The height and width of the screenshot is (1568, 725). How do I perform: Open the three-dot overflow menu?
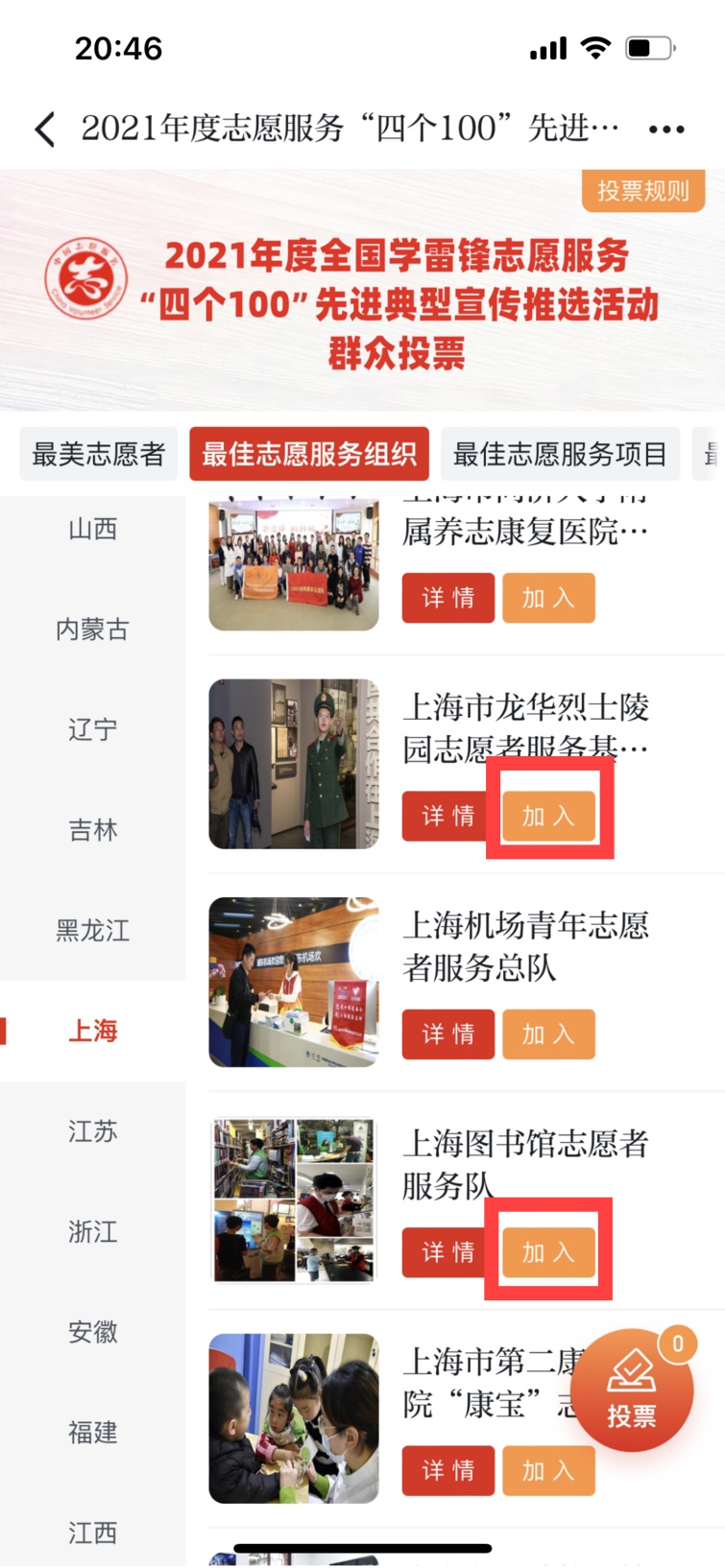[x=666, y=129]
